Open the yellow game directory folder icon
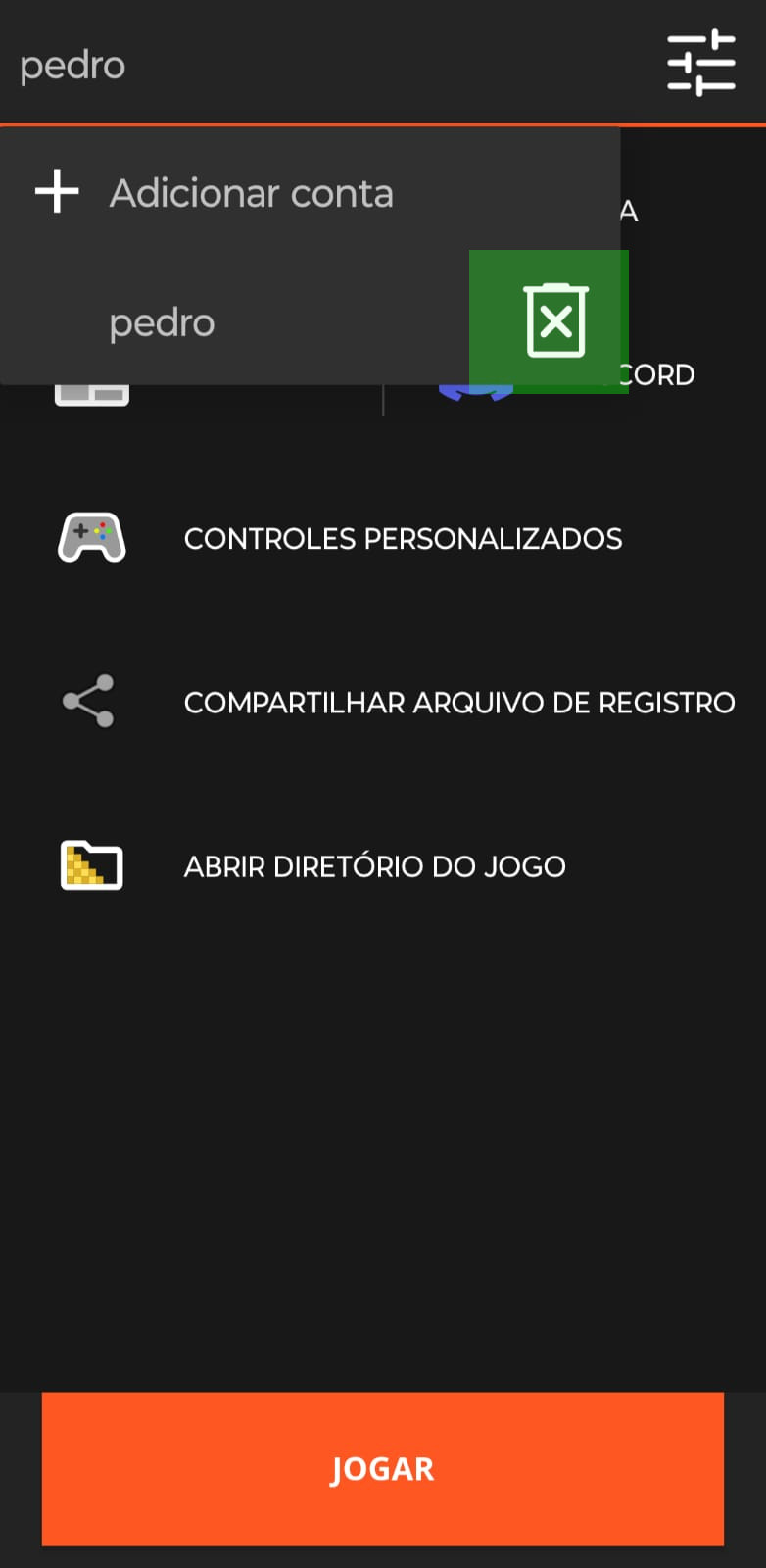This screenshot has height=1568, width=766. 91,865
